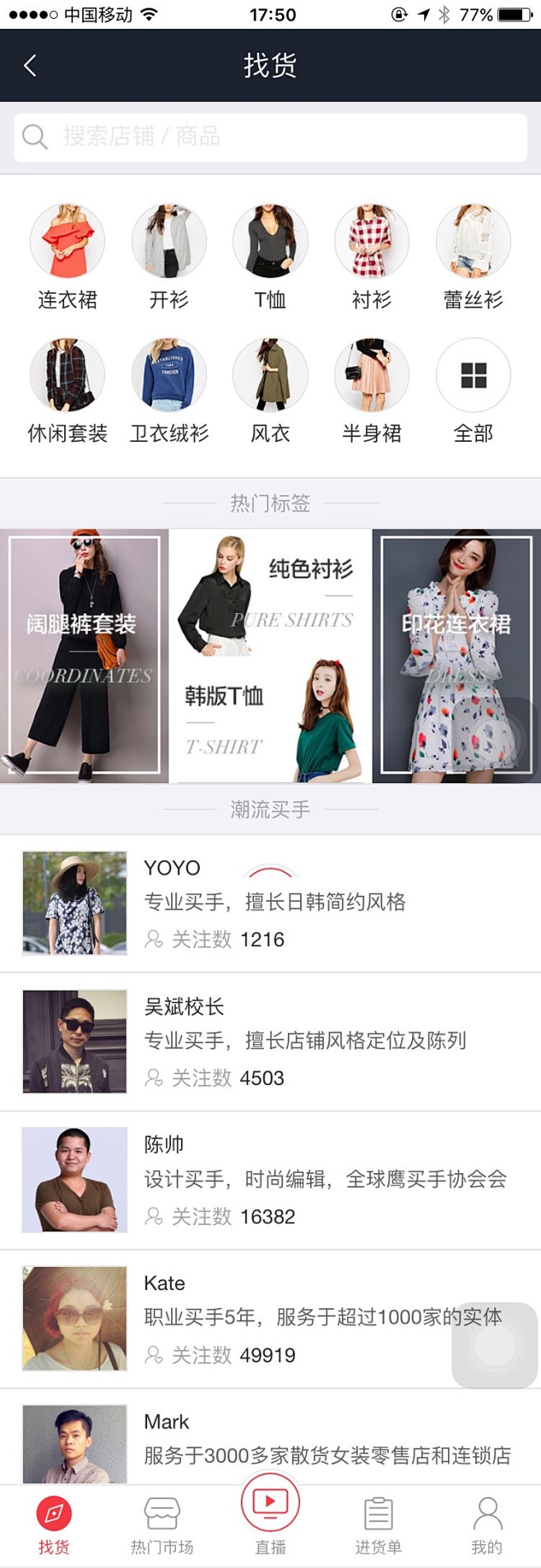
Task: Open the 阔腿裤套装 hot tag banner
Action: coord(84,655)
